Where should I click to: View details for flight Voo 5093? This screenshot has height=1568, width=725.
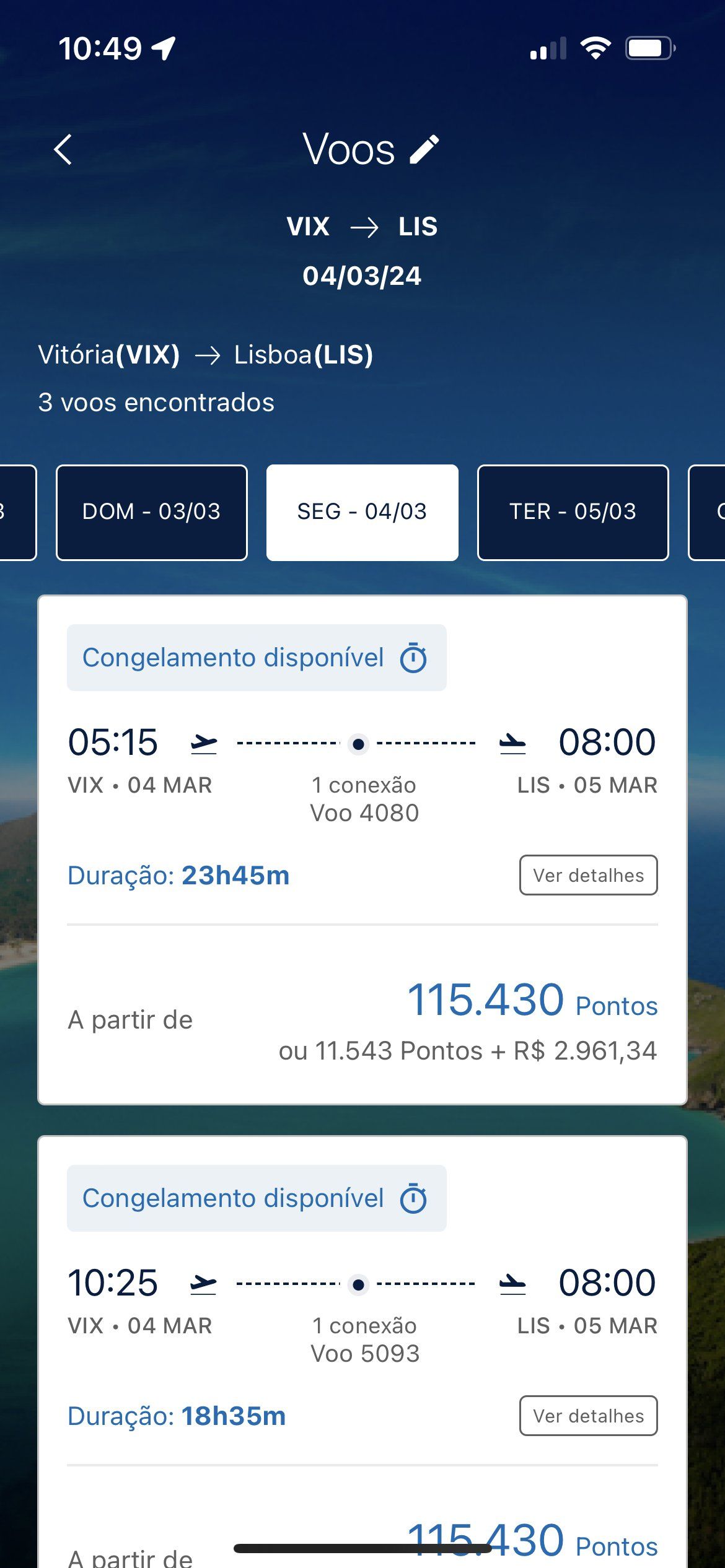588,1416
